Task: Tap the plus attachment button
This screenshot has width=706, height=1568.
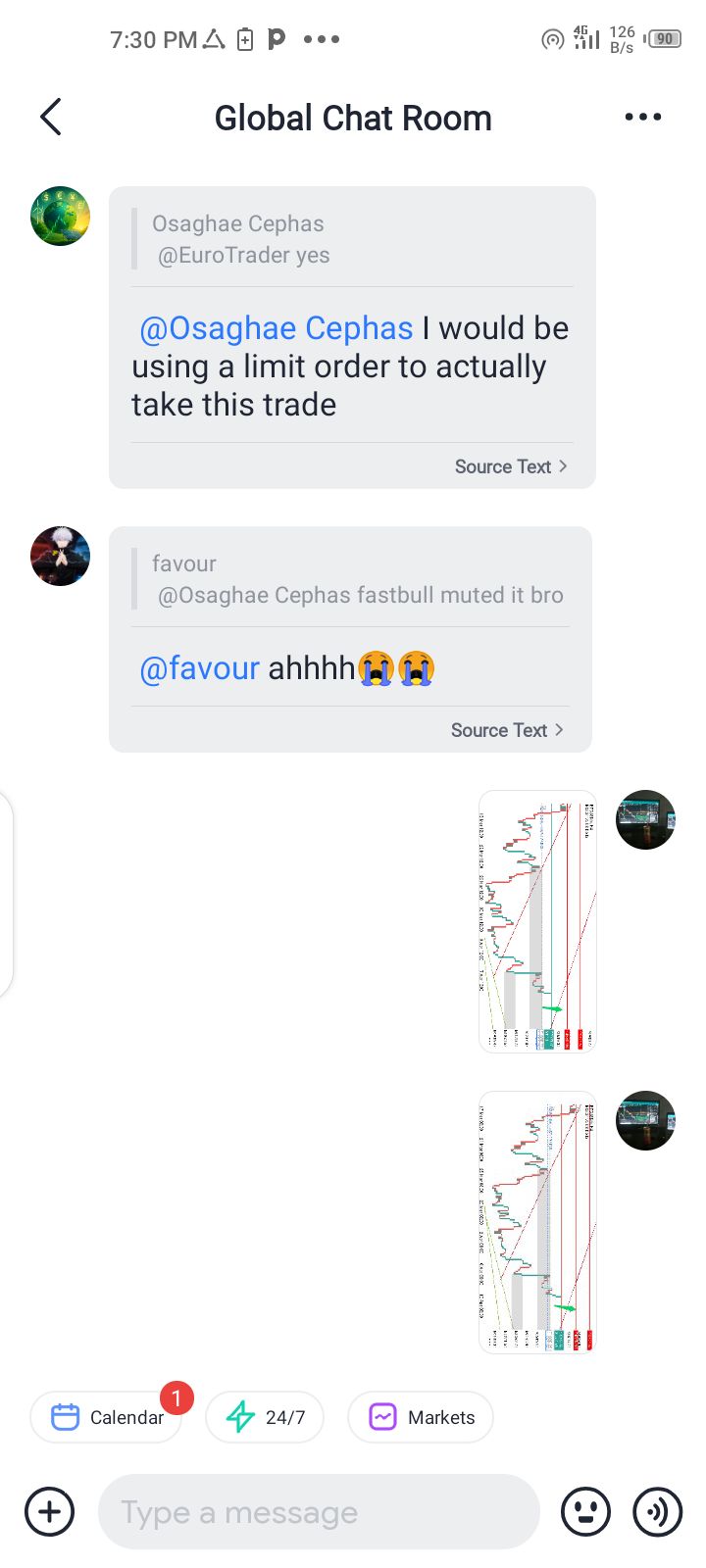Action: click(x=49, y=1511)
